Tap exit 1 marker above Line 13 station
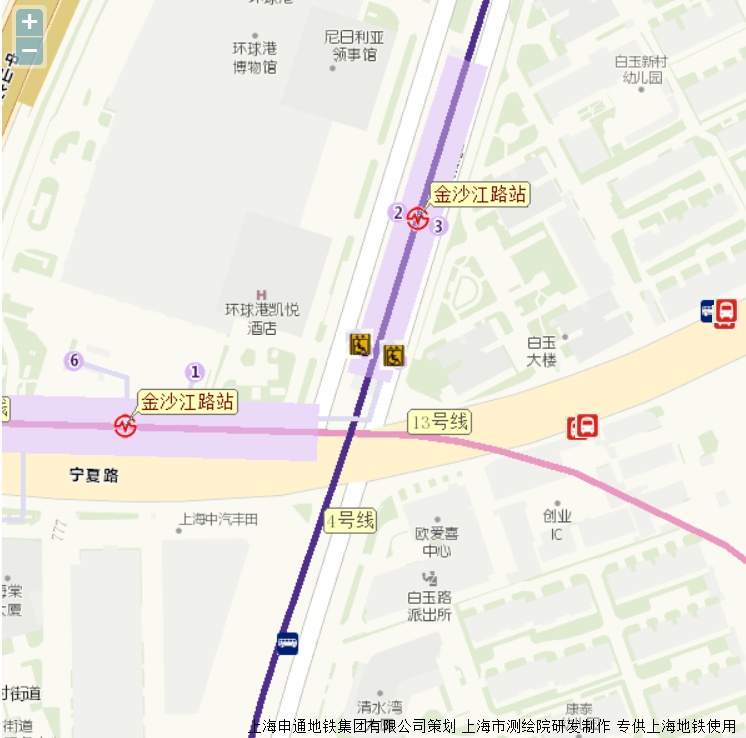This screenshot has height=738, width=746. tap(195, 373)
